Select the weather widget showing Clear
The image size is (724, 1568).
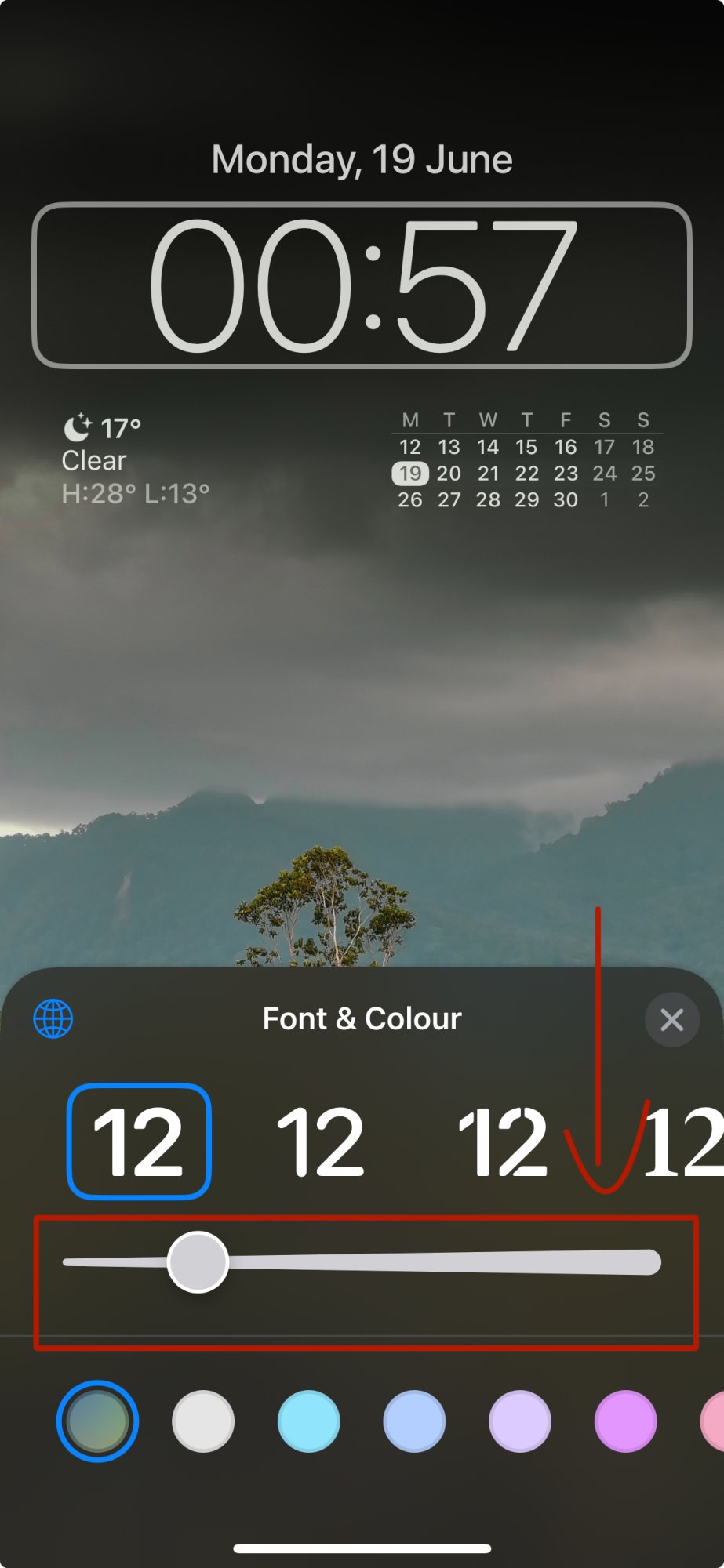(x=135, y=460)
